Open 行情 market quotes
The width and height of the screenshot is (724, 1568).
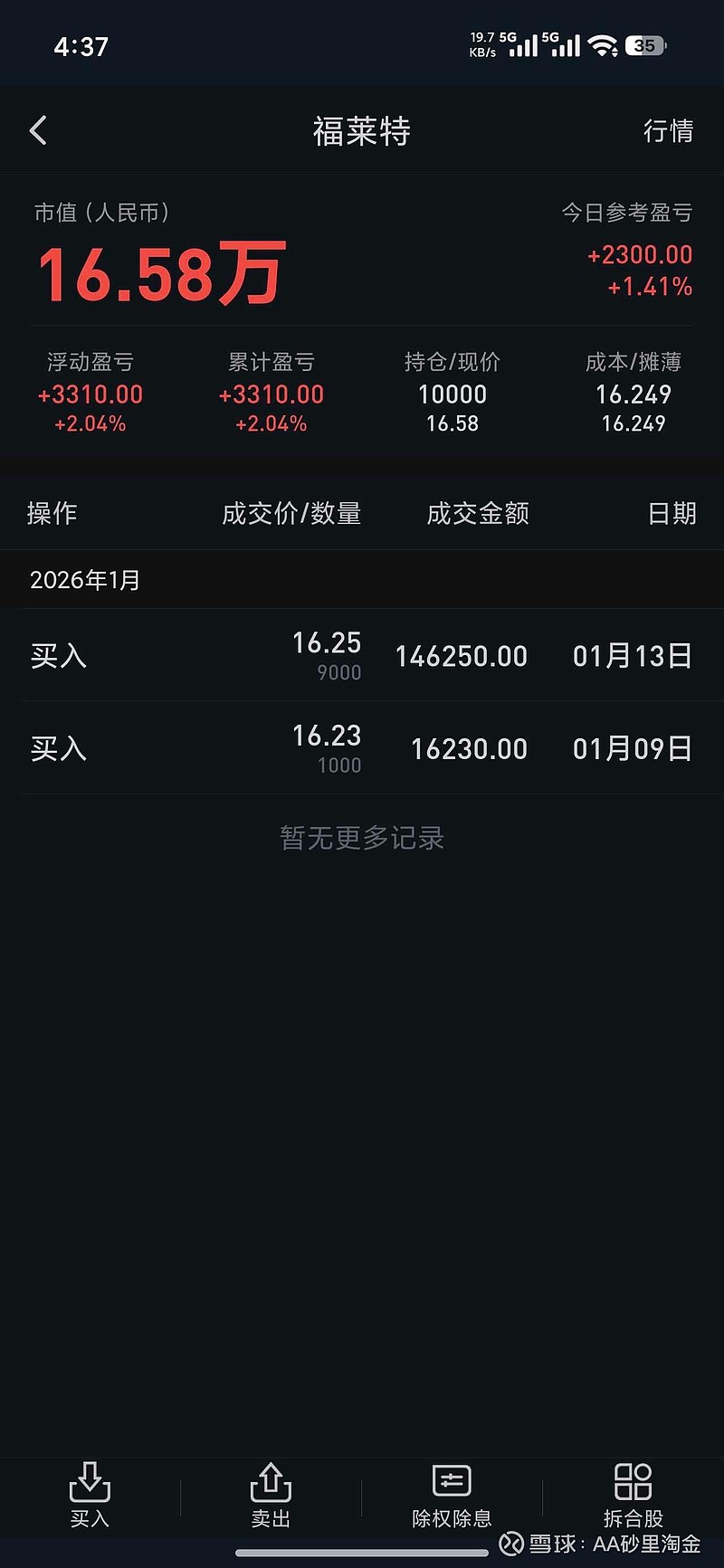[x=668, y=131]
